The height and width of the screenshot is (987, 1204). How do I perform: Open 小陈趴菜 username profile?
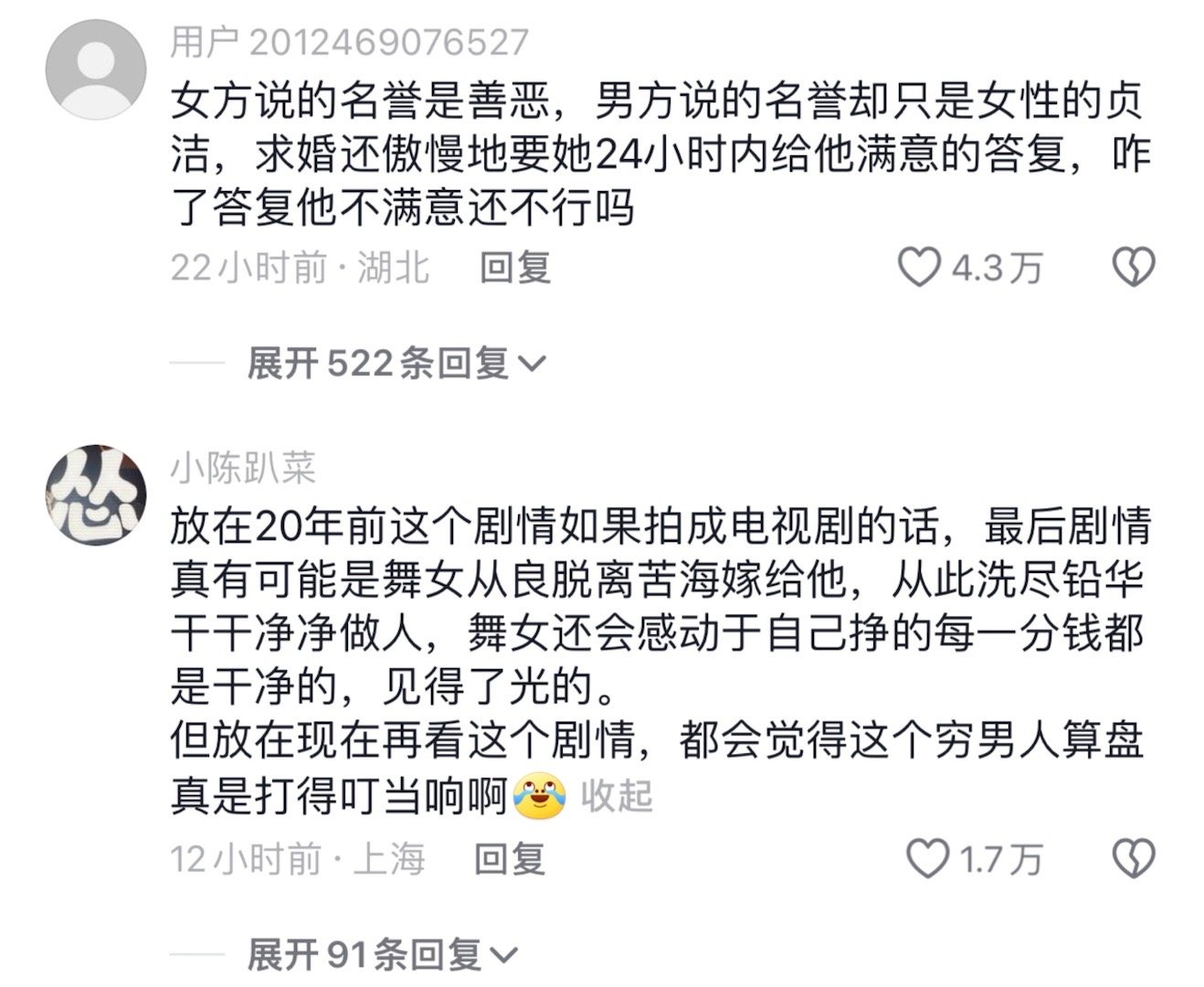(x=243, y=468)
